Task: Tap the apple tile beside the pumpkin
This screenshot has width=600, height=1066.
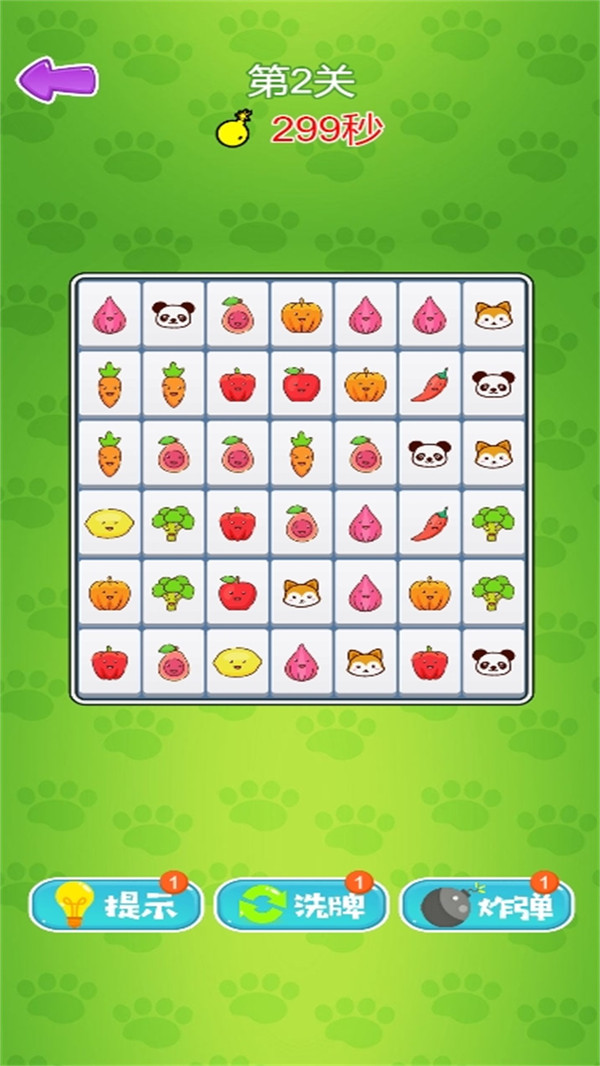Action: (302, 384)
